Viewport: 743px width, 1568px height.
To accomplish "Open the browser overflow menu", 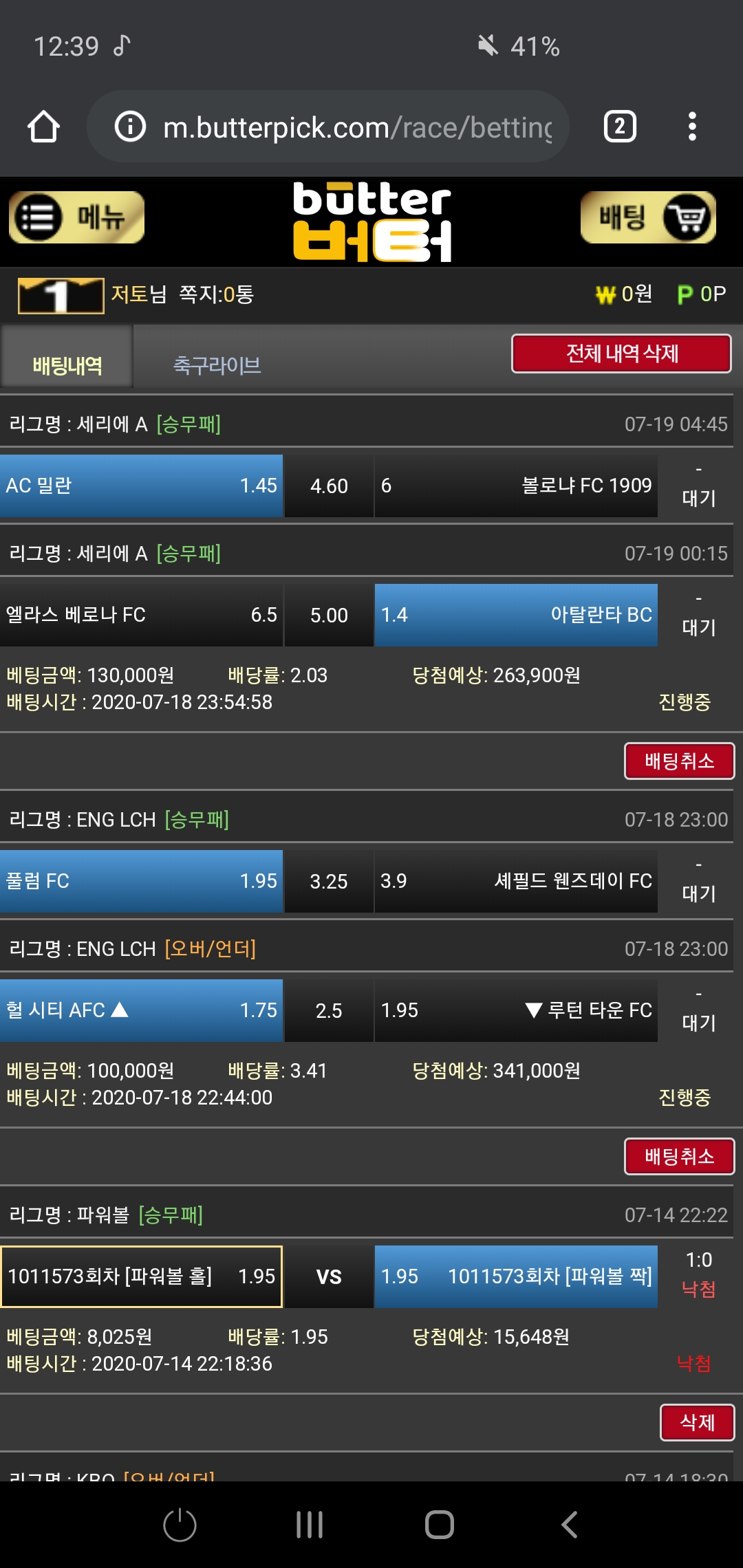I will [x=692, y=127].
